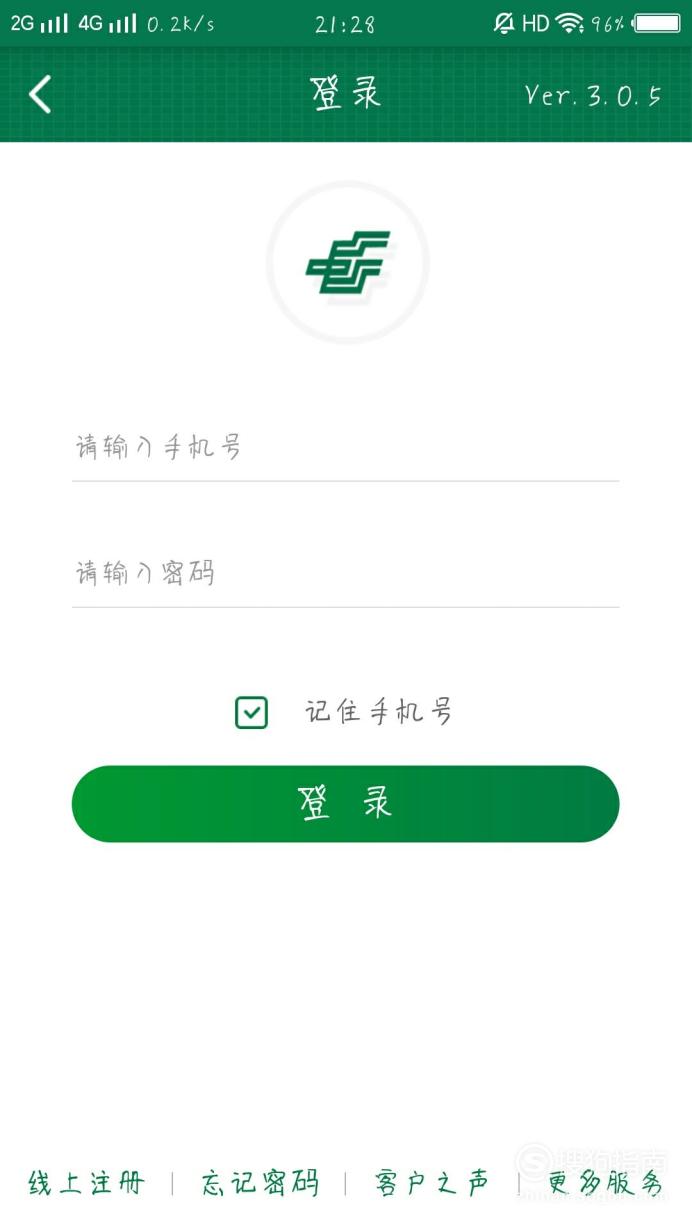Focus the password input field
The image size is (692, 1230).
345,573
